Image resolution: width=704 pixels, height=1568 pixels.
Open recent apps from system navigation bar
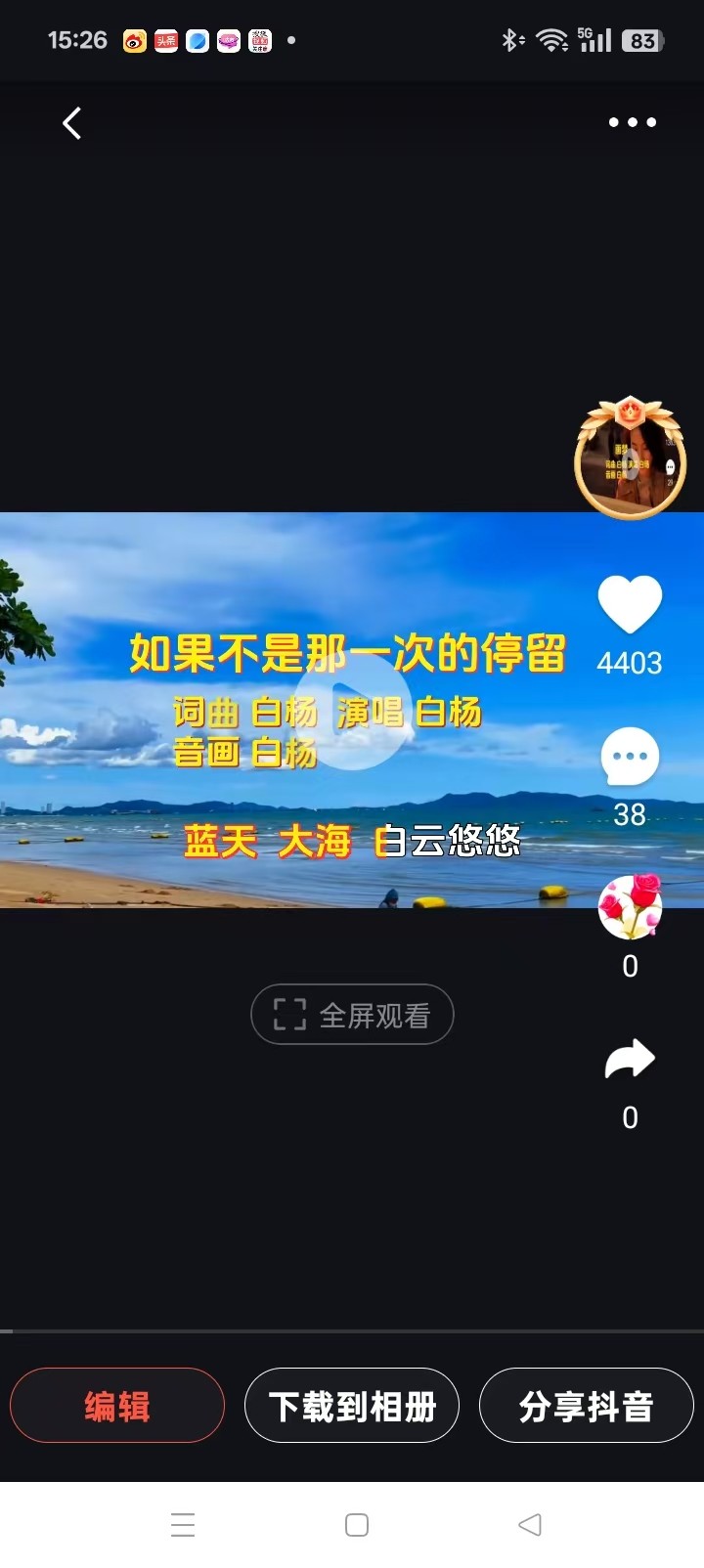pyautogui.click(x=183, y=1525)
